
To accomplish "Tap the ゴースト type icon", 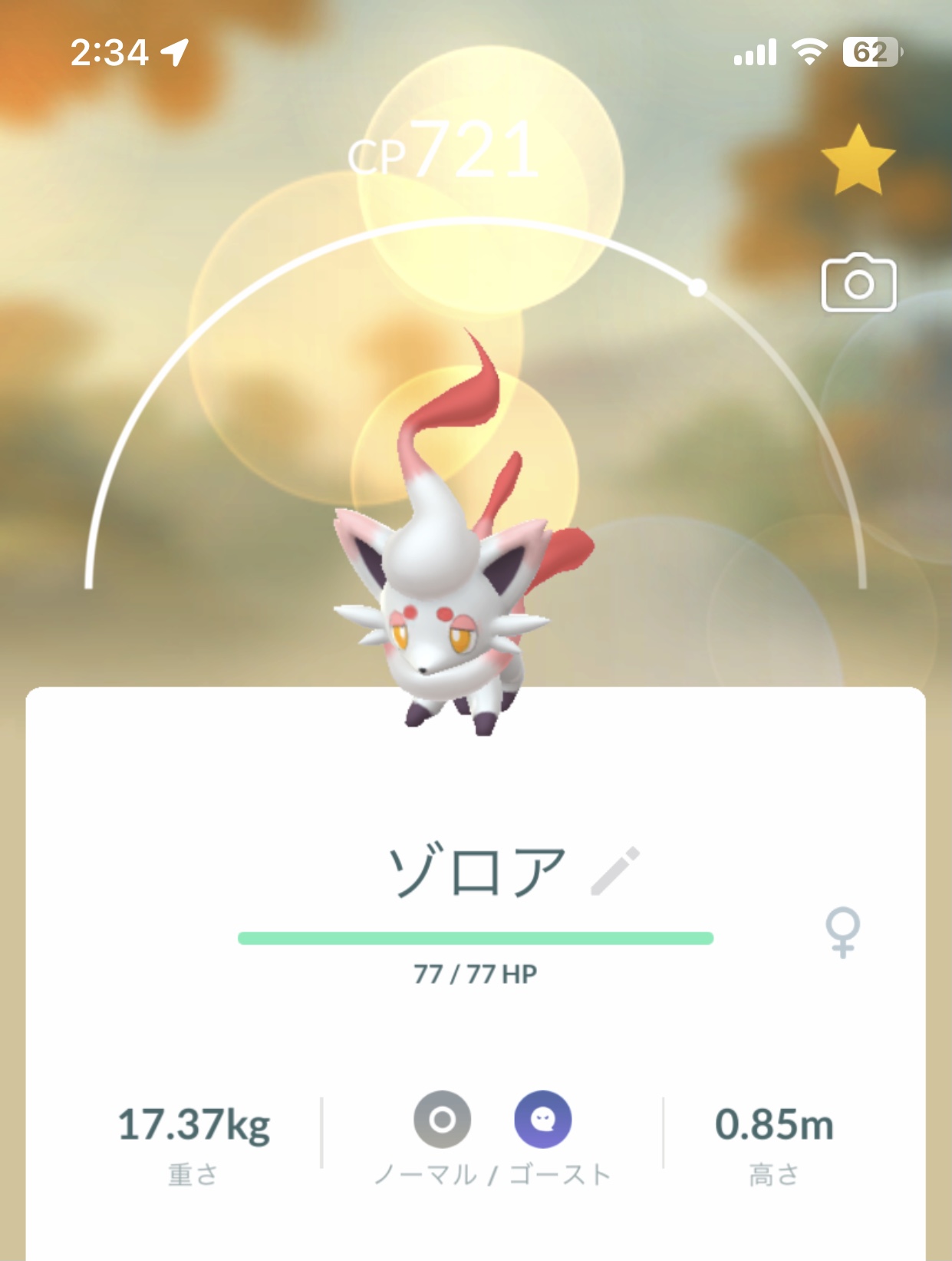I will tap(542, 1119).
